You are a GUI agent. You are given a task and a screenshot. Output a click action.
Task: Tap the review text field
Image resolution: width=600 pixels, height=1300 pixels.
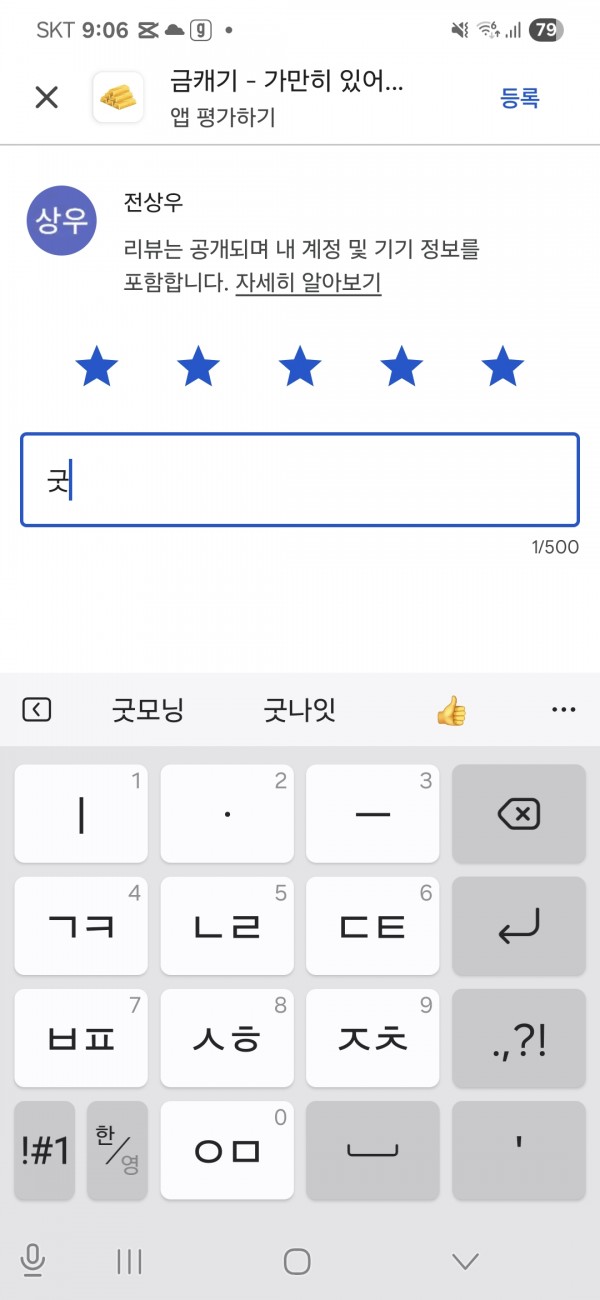(300, 480)
